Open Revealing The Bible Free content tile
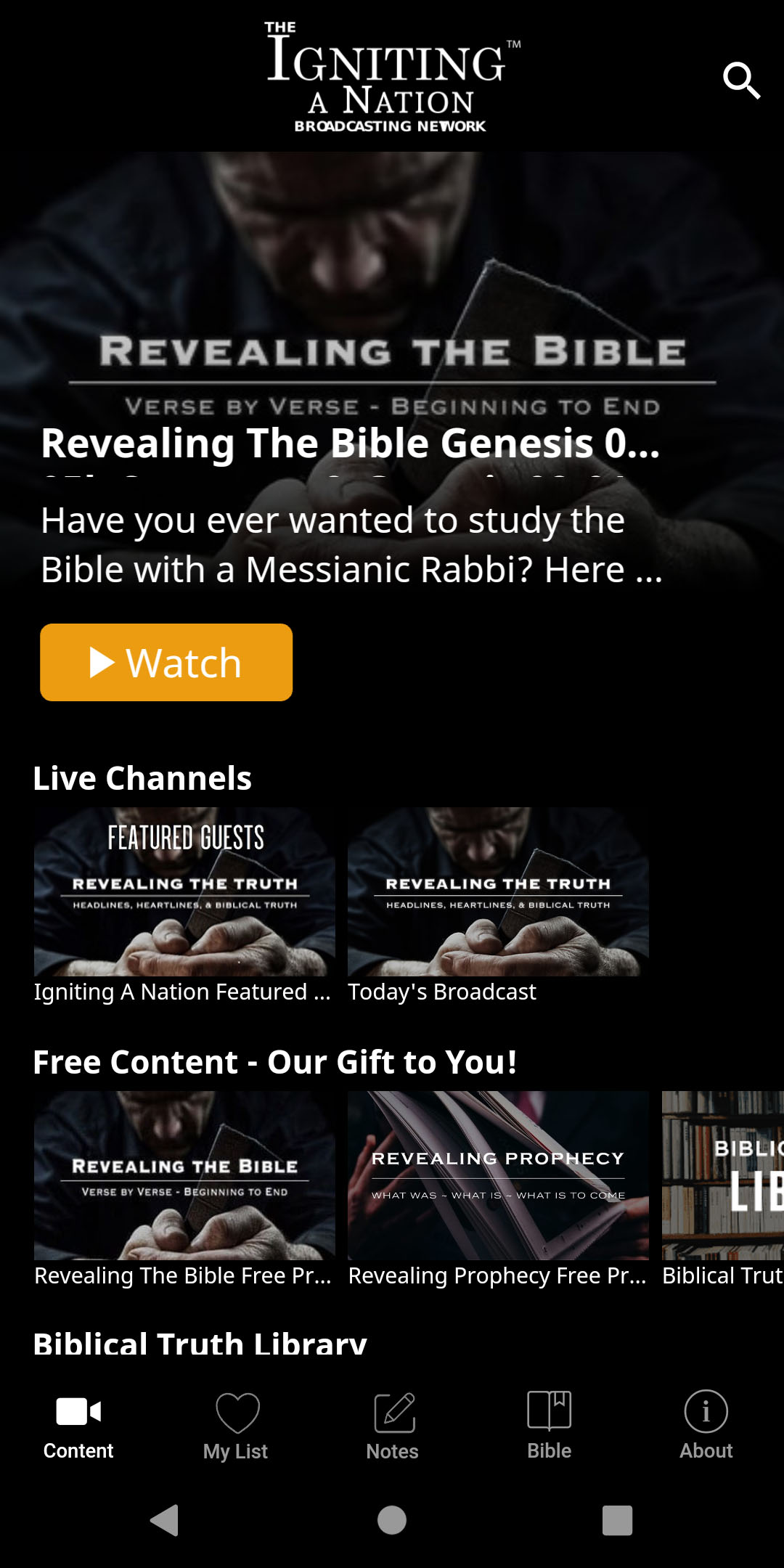Screen dimensions: 784x1568 184,1190
